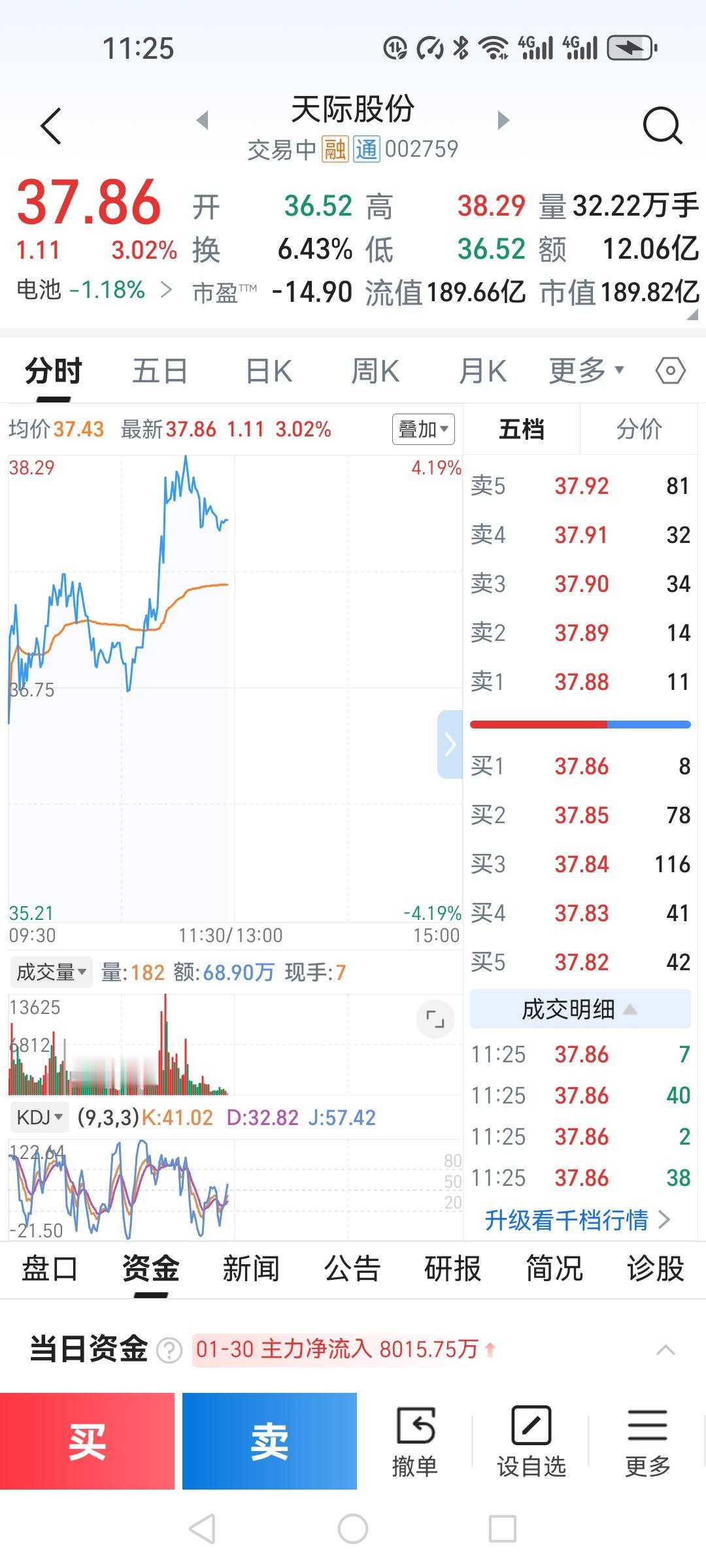
Task: Tap the red-blue buy-sell ratio bar
Action: 579,724
